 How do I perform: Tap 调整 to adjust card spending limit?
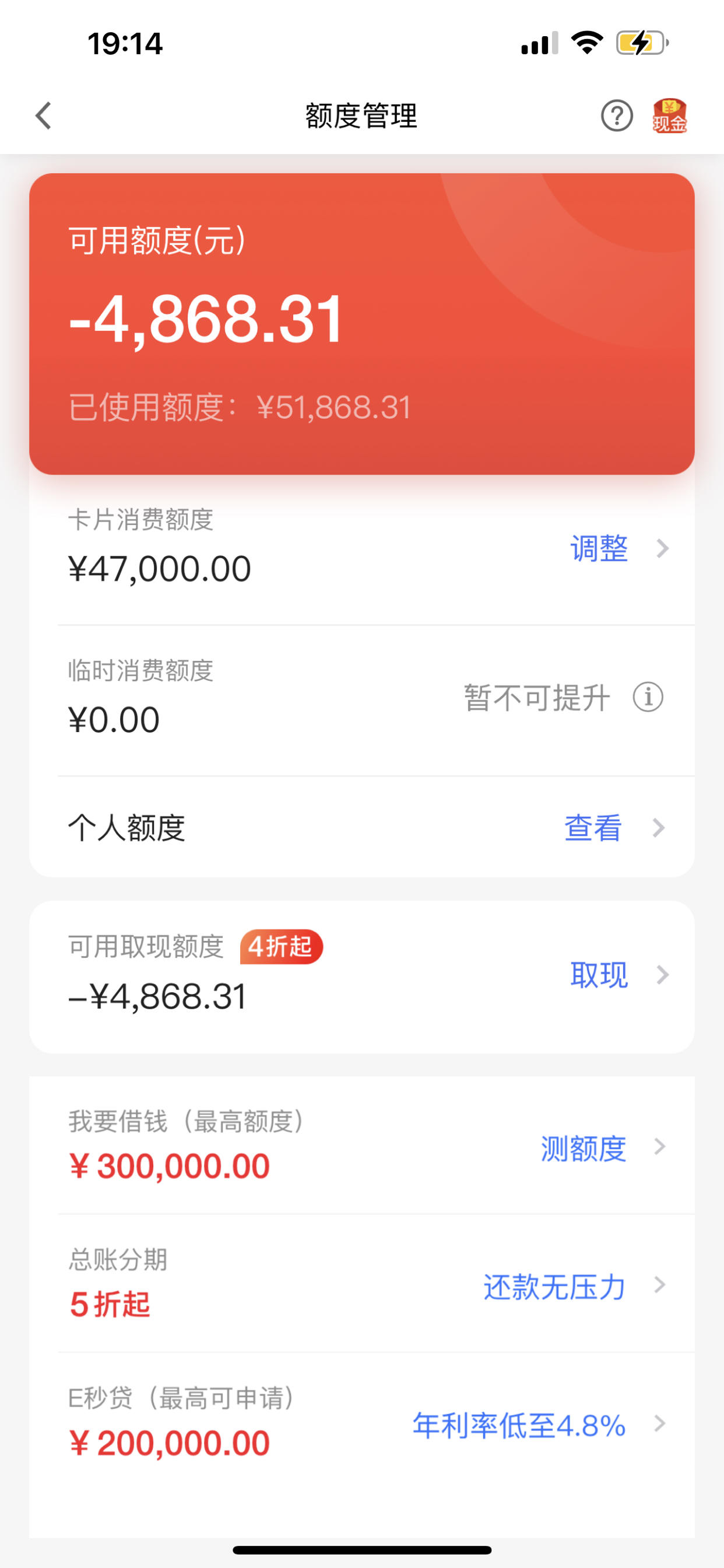pyautogui.click(x=599, y=548)
